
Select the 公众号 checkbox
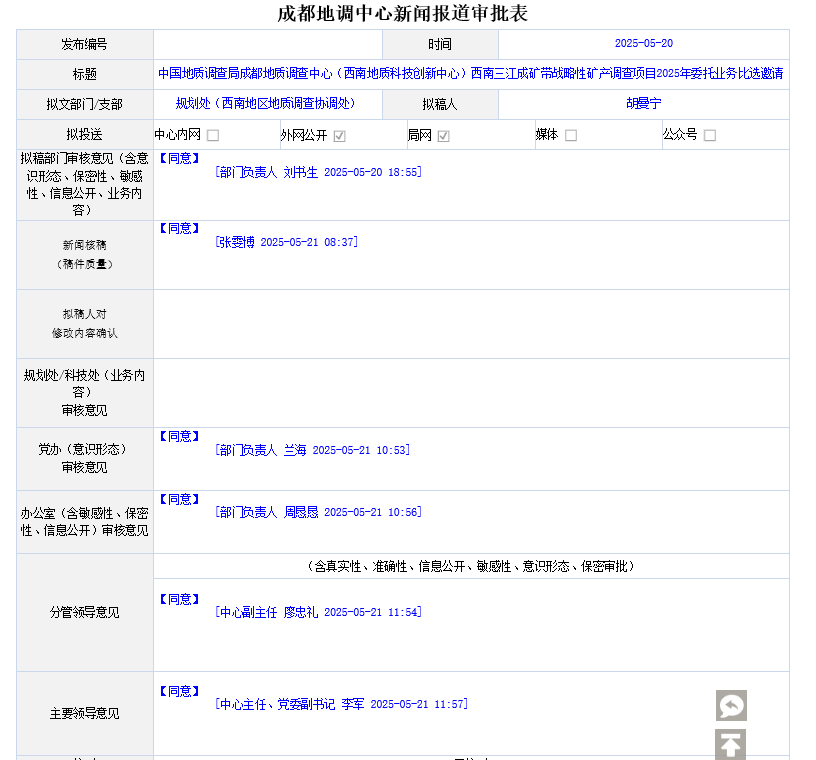710,136
